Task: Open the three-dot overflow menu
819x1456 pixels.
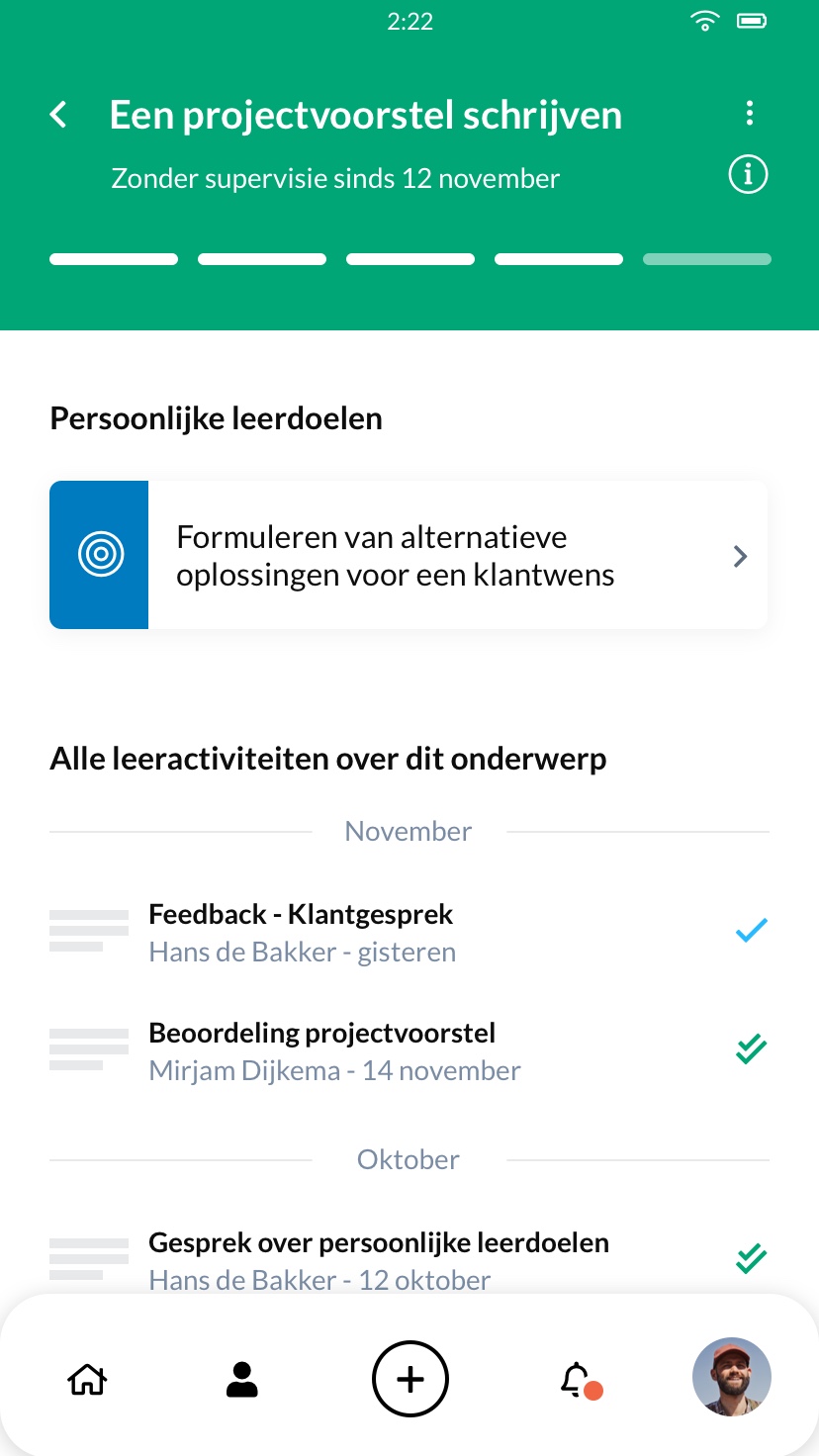Action: 750,113
